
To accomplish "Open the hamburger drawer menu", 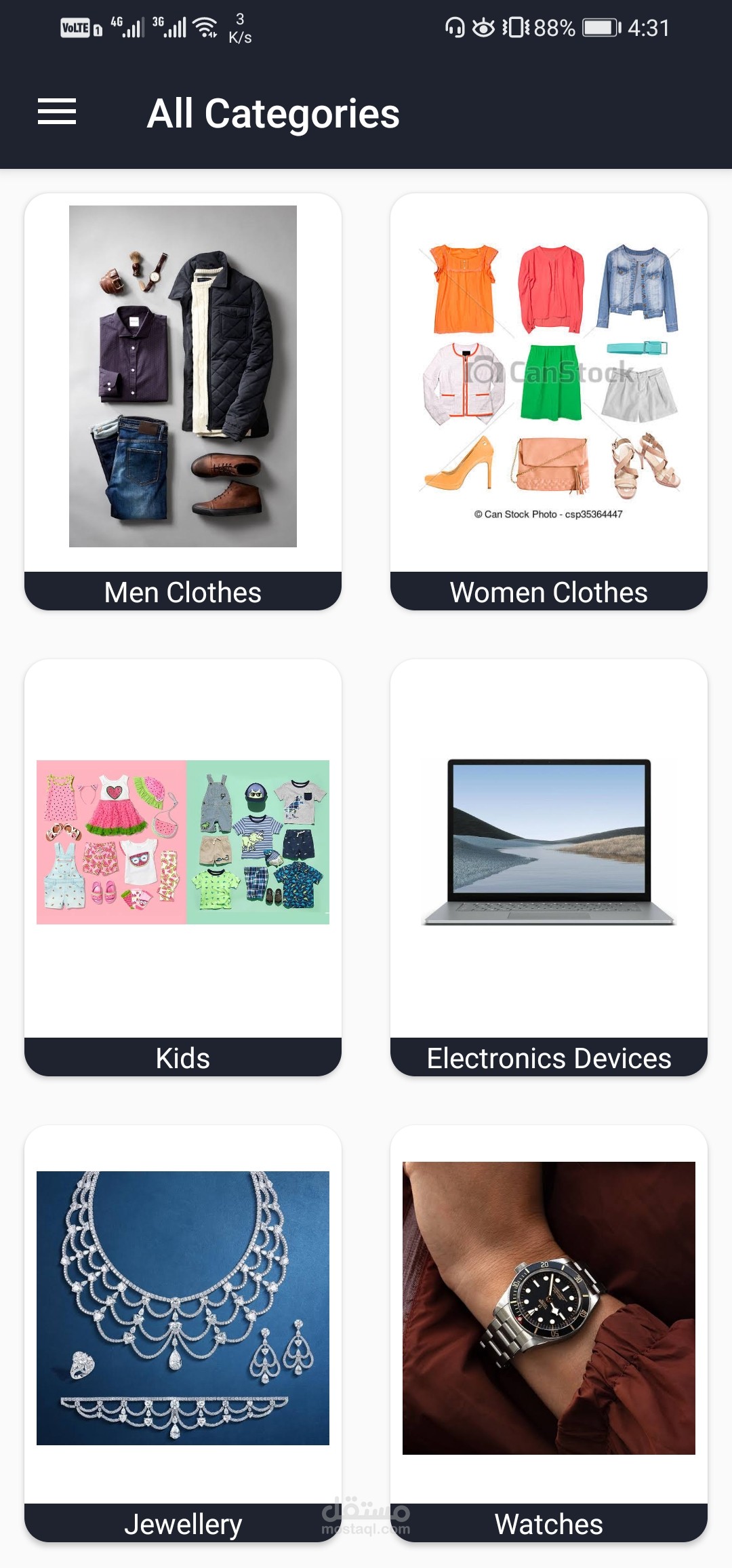I will pos(57,112).
